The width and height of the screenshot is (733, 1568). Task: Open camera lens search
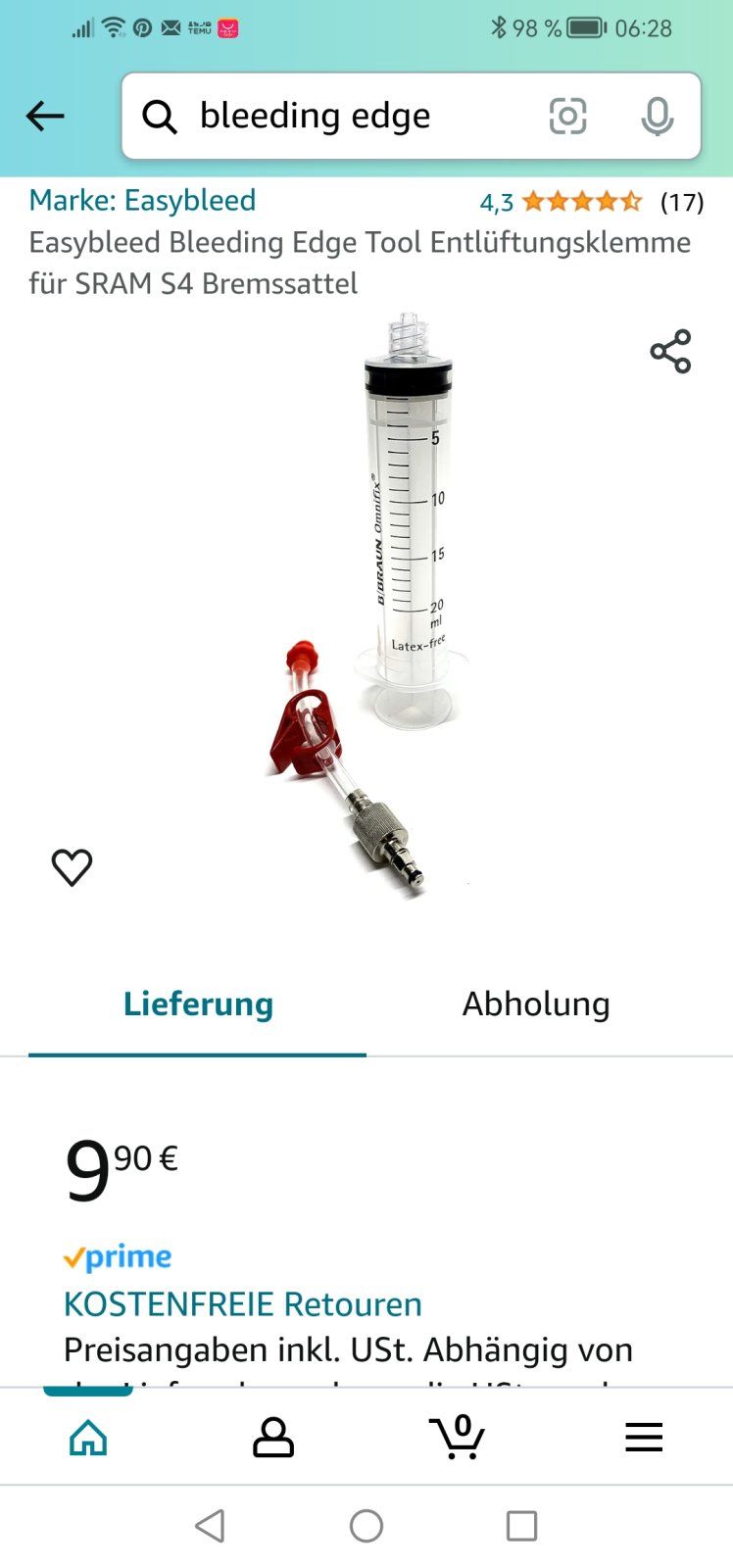567,116
